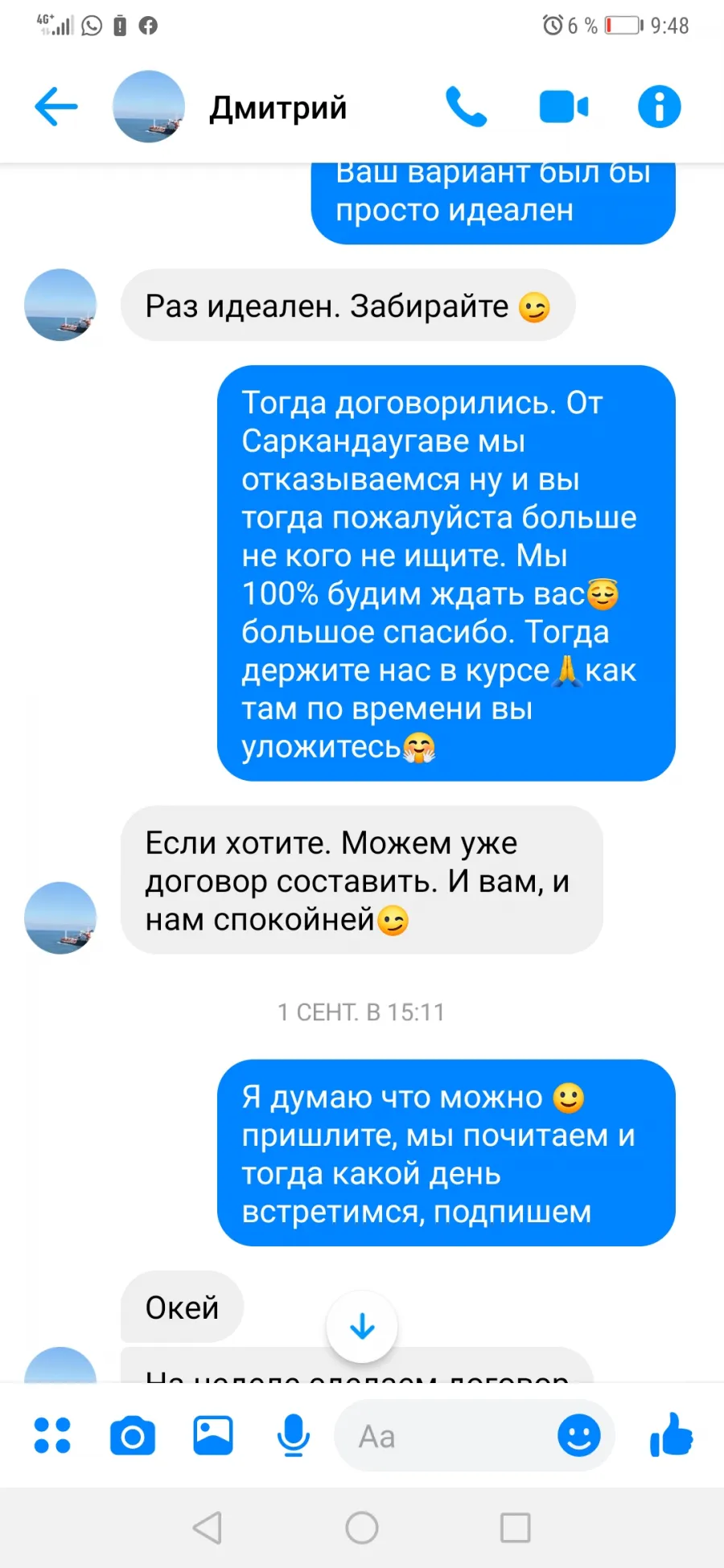Screen dimensions: 724x1568
Task: Go to the home screen
Action: (362, 1527)
